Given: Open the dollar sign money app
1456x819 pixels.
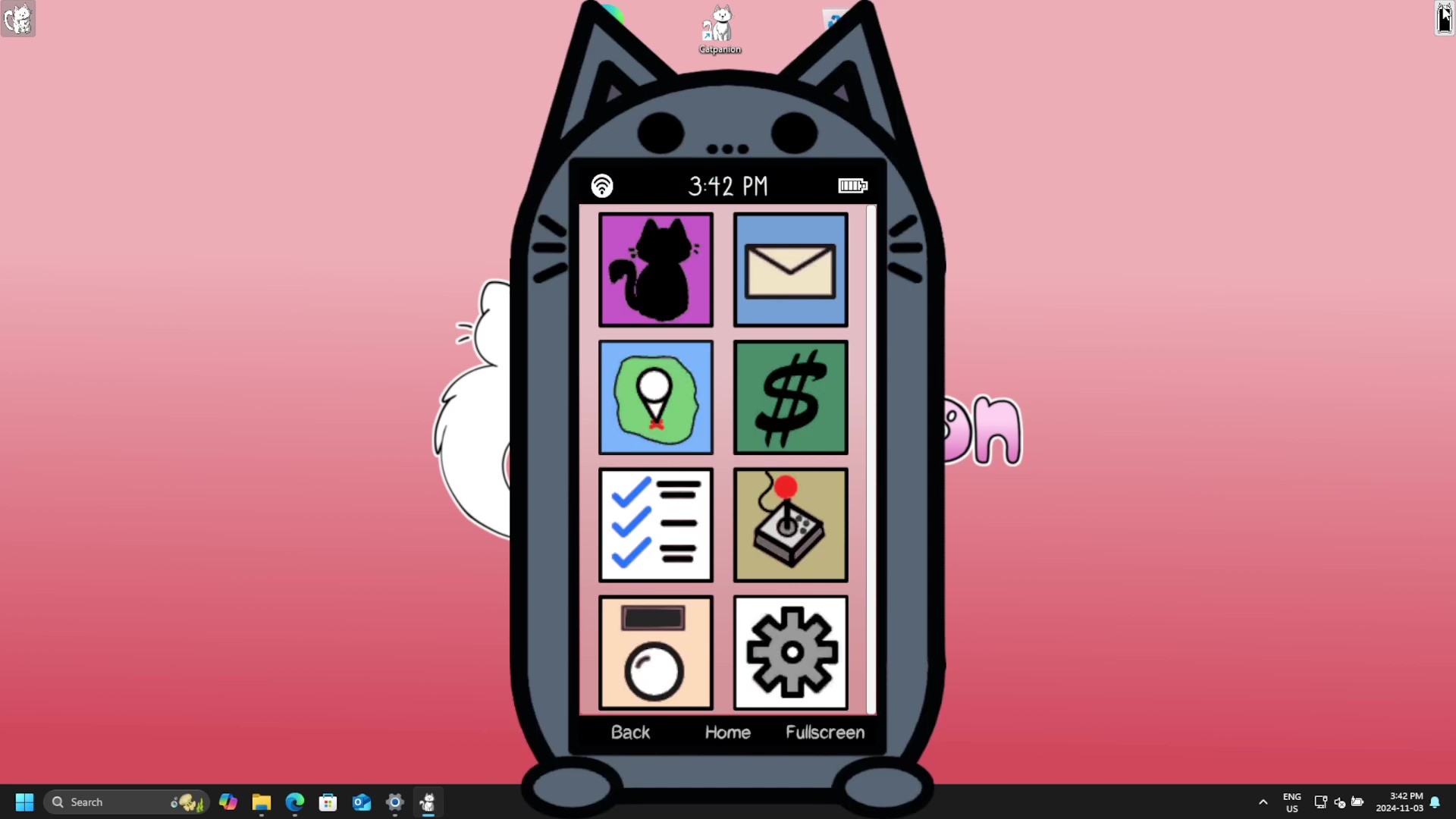Looking at the screenshot, I should [790, 397].
